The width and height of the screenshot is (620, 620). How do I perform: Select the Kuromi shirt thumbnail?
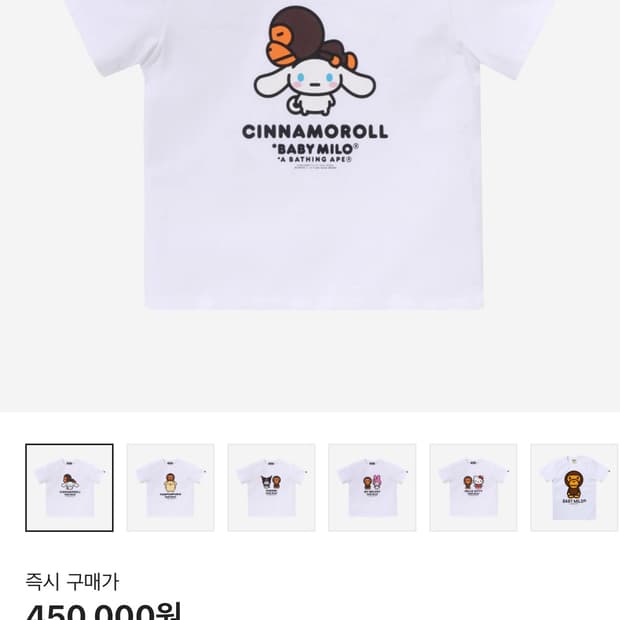point(271,488)
